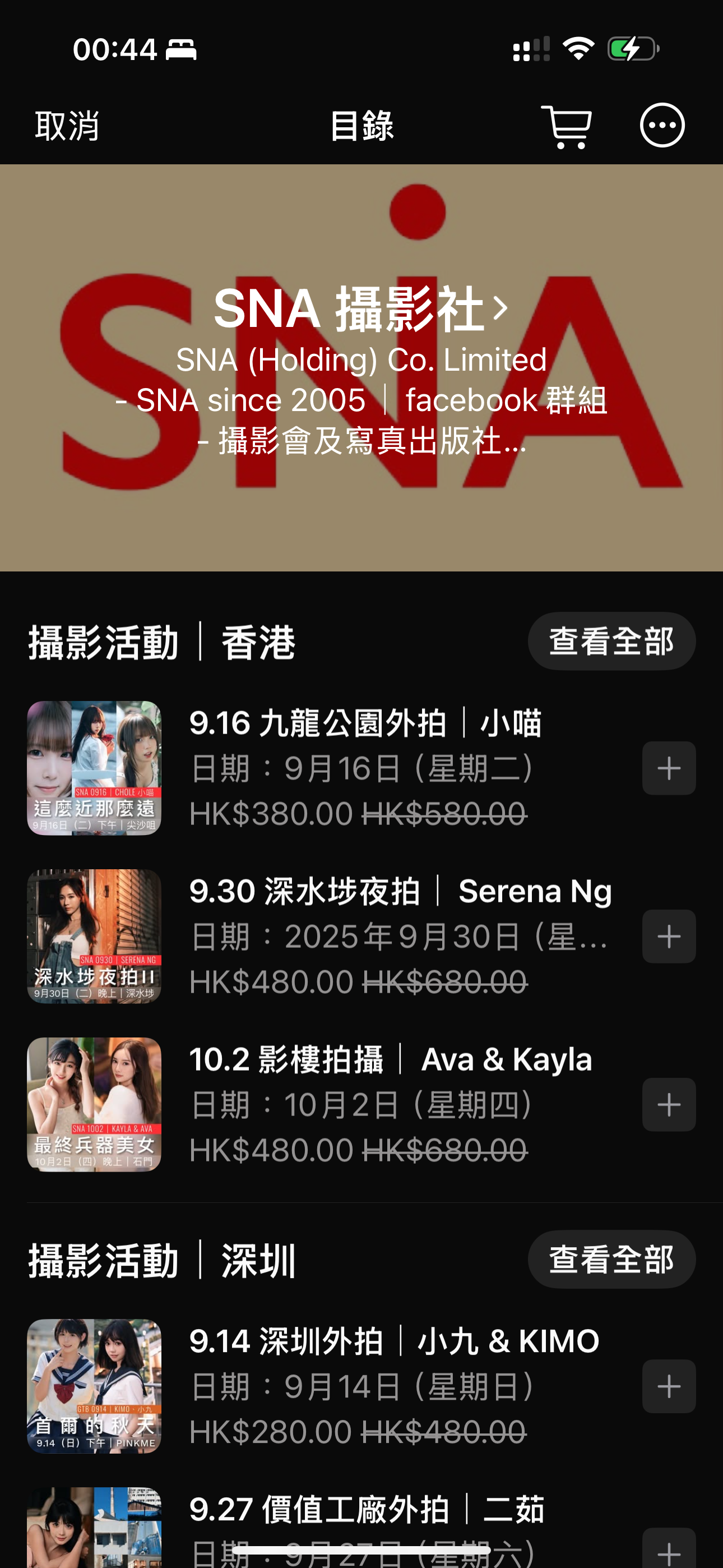Image resolution: width=723 pixels, height=1568 pixels.
Task: Open the SNA 攝影社 business profile
Action: (361, 309)
